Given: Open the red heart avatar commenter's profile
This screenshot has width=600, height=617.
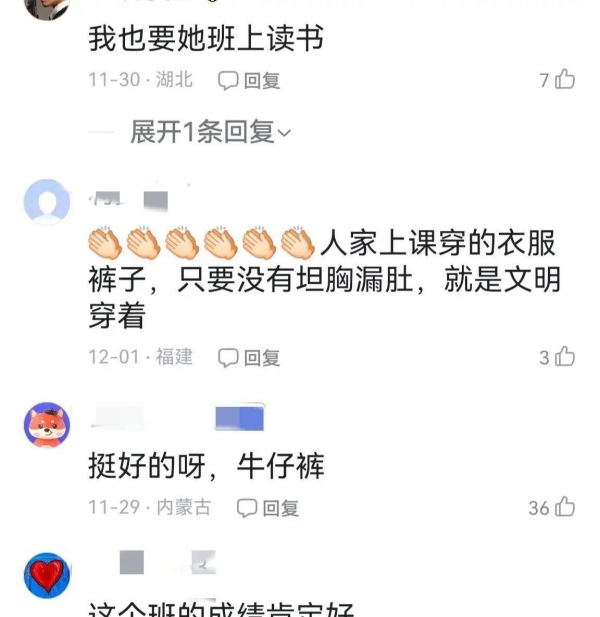Looking at the screenshot, I should [x=47, y=575].
